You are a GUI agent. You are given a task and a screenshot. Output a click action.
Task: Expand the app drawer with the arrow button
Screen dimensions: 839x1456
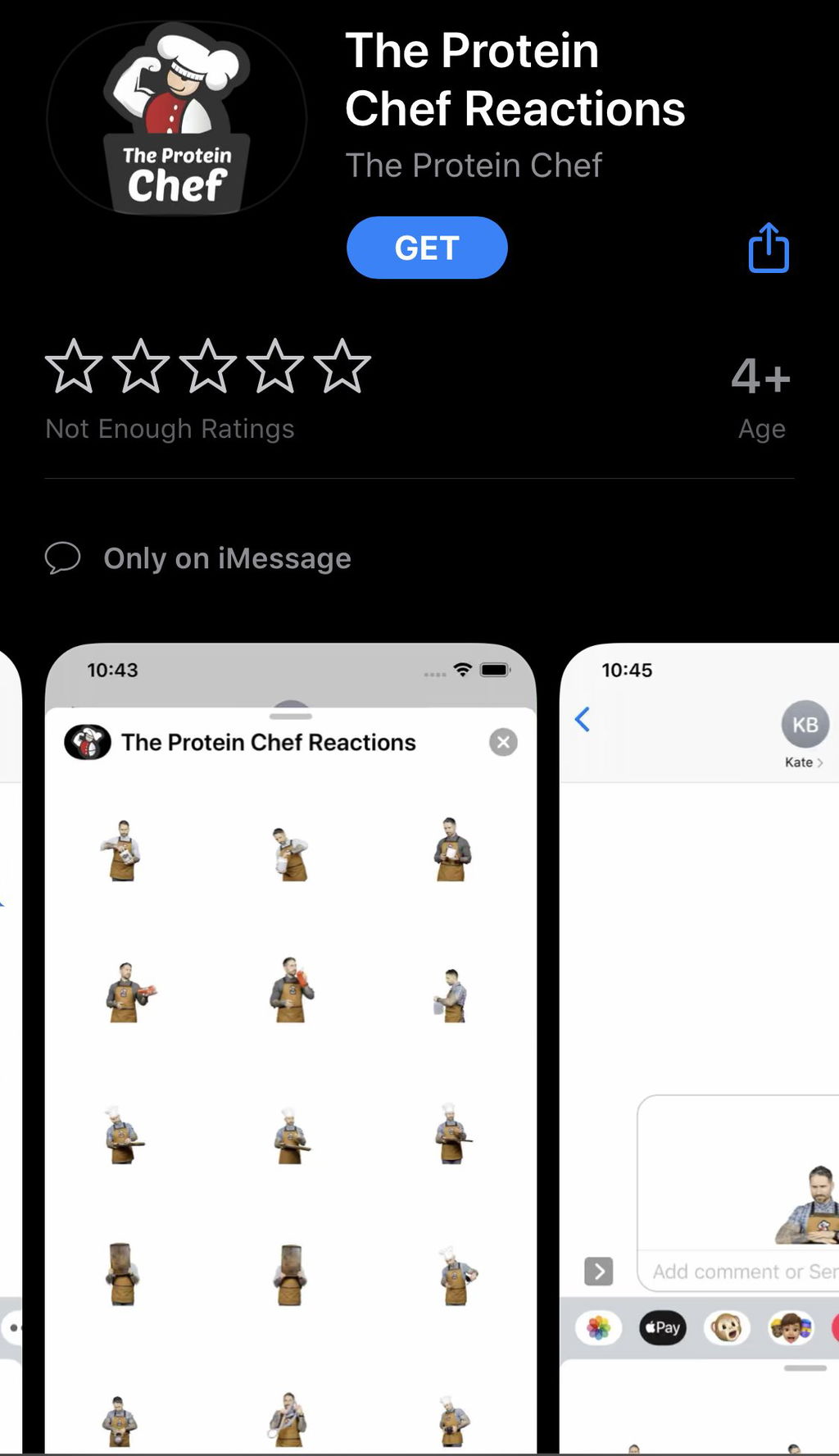pos(599,1271)
